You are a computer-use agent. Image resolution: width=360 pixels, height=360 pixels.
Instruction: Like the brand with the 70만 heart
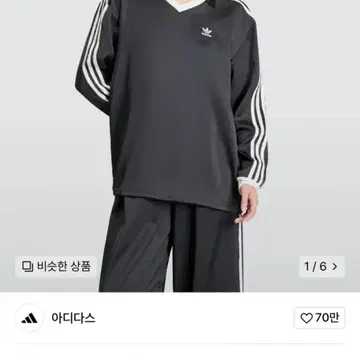click(319, 318)
